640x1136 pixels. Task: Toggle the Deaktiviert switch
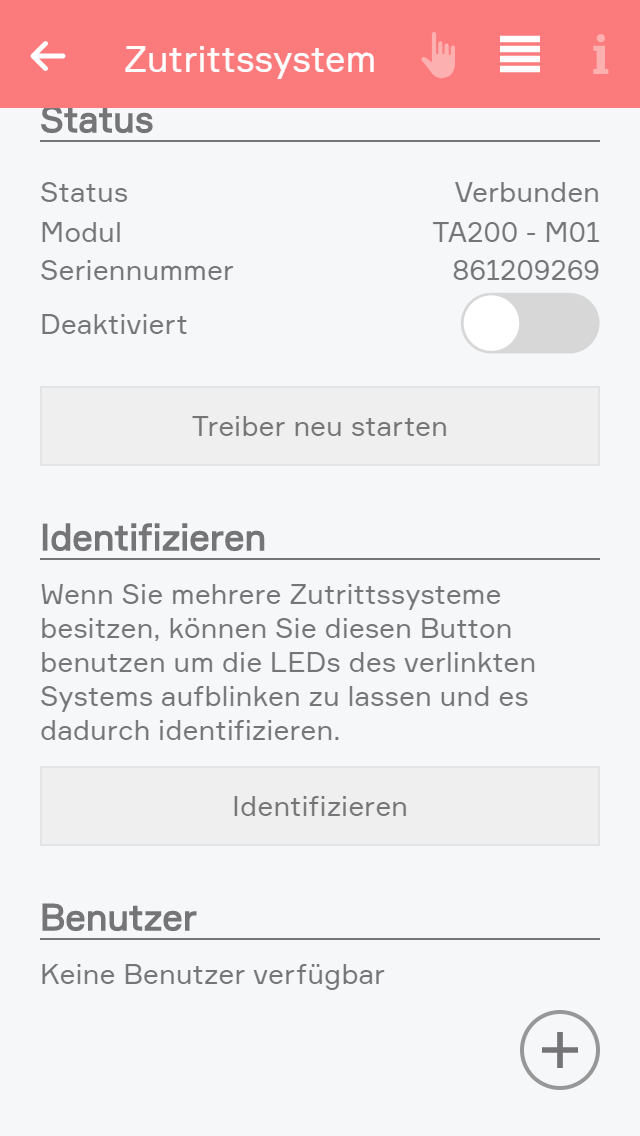tap(529, 323)
